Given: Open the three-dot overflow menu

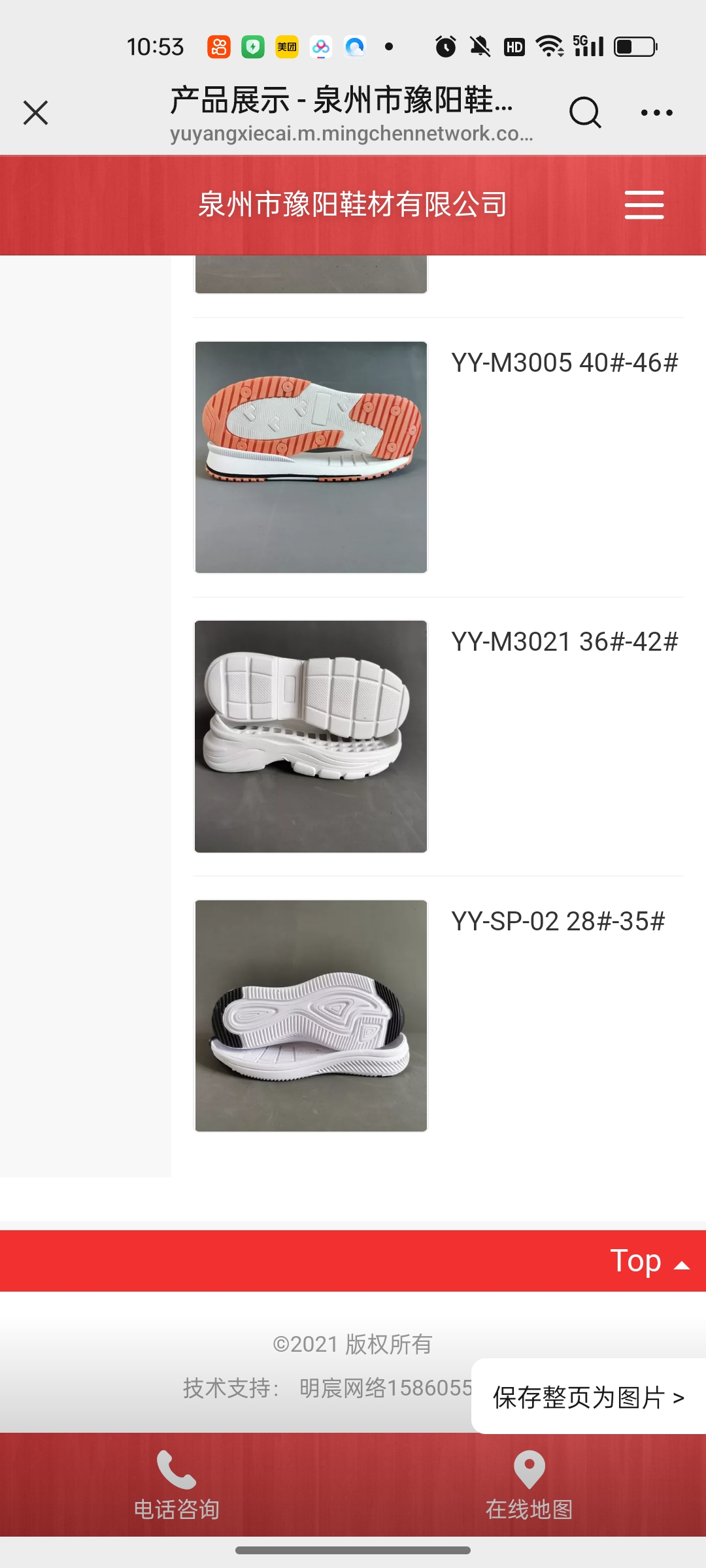Looking at the screenshot, I should coord(656,112).
